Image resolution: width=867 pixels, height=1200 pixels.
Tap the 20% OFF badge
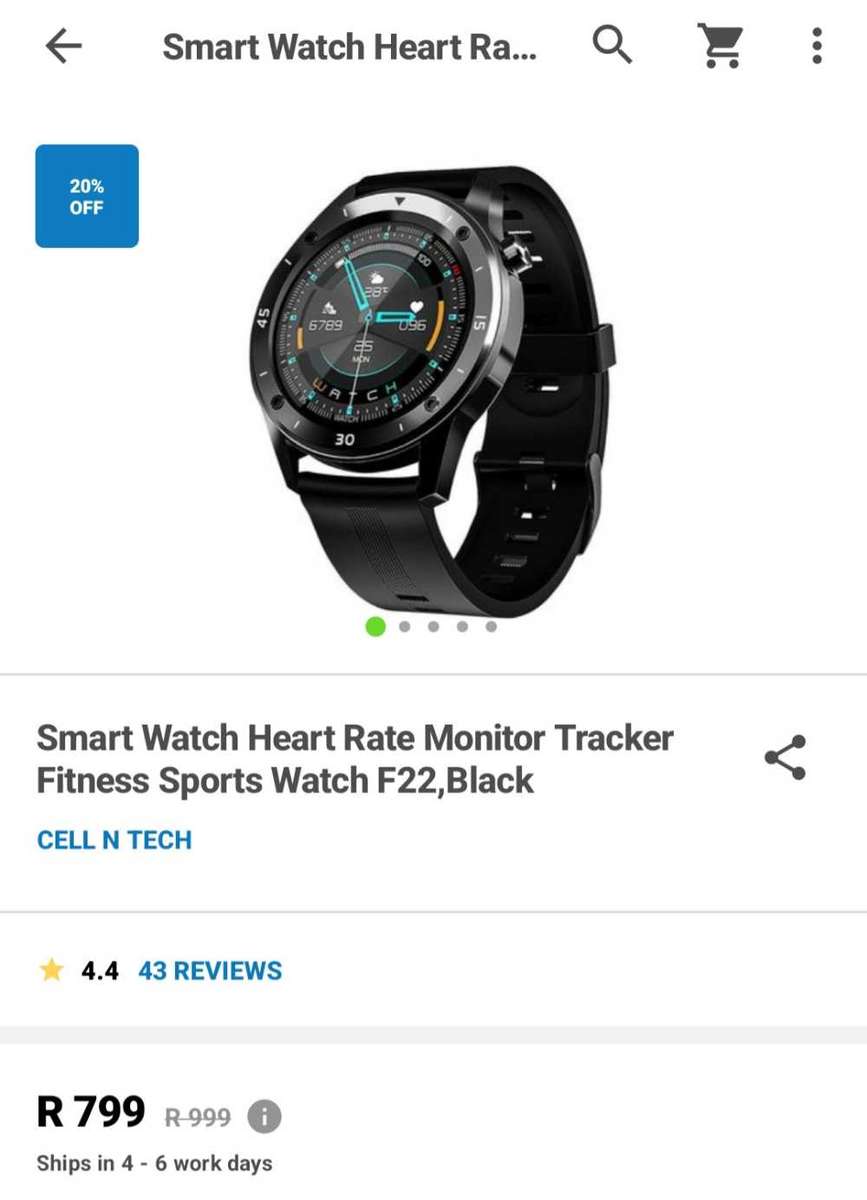click(86, 196)
